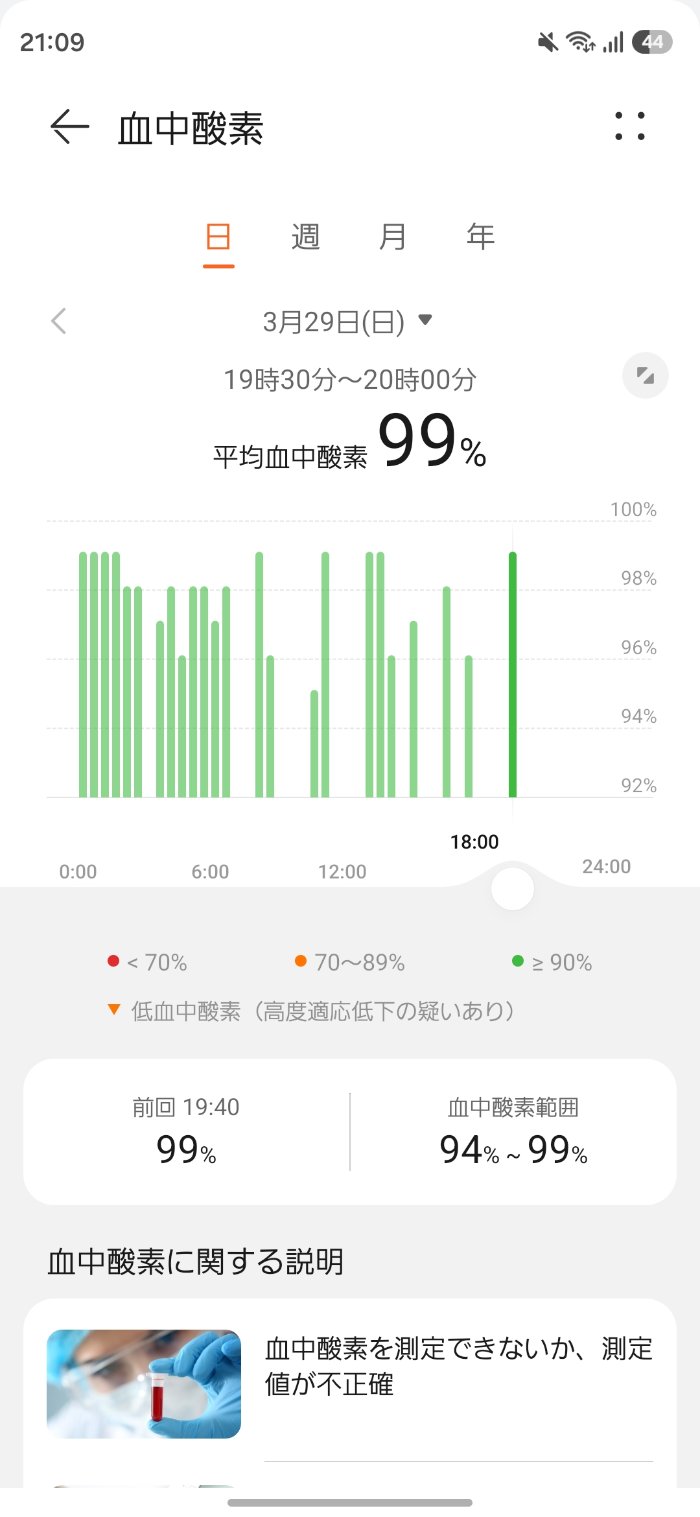Open the 3月29日(日) date picker
700x1517 pixels.
[x=347, y=321]
